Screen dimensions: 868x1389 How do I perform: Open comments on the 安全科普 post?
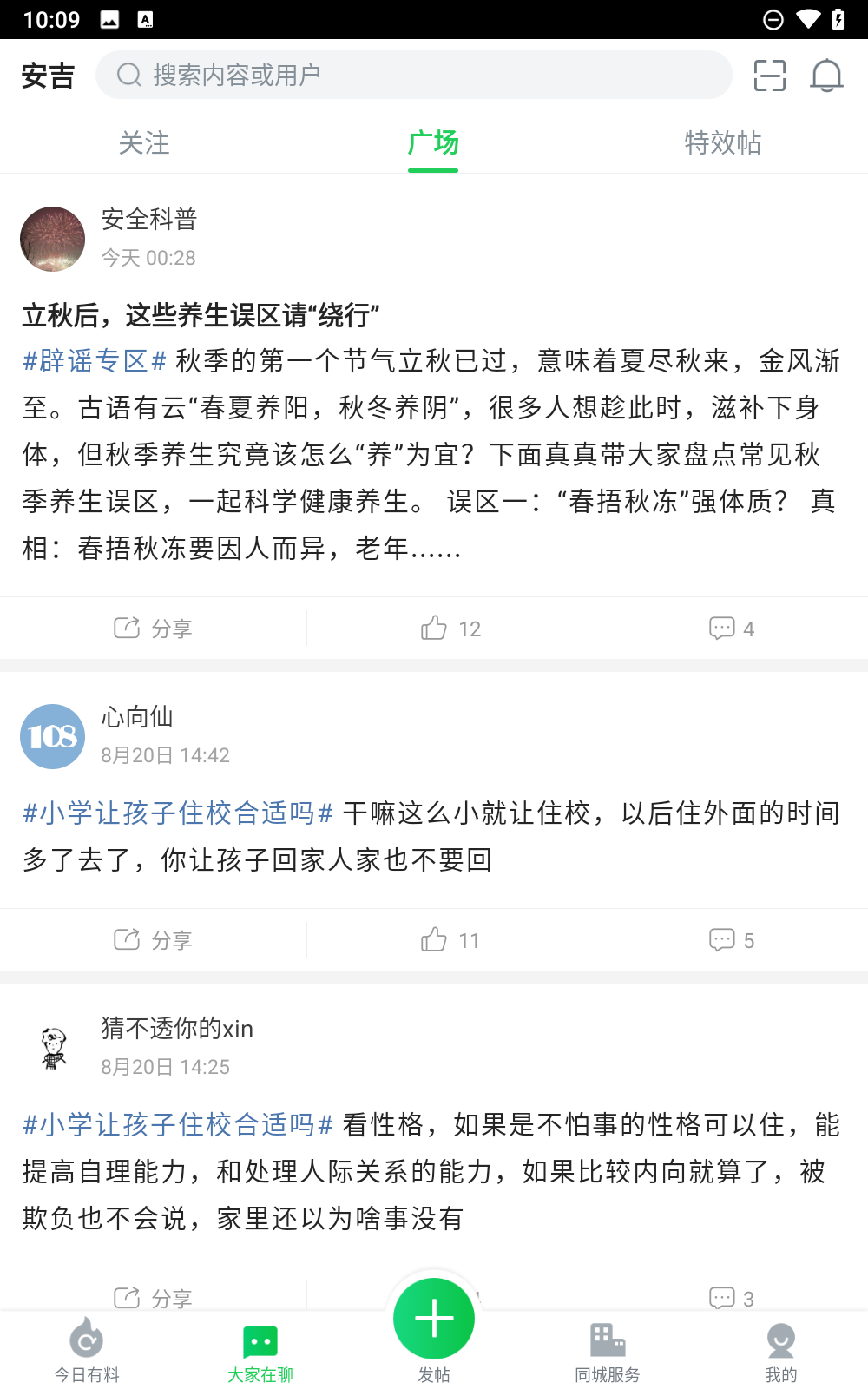tap(730, 628)
